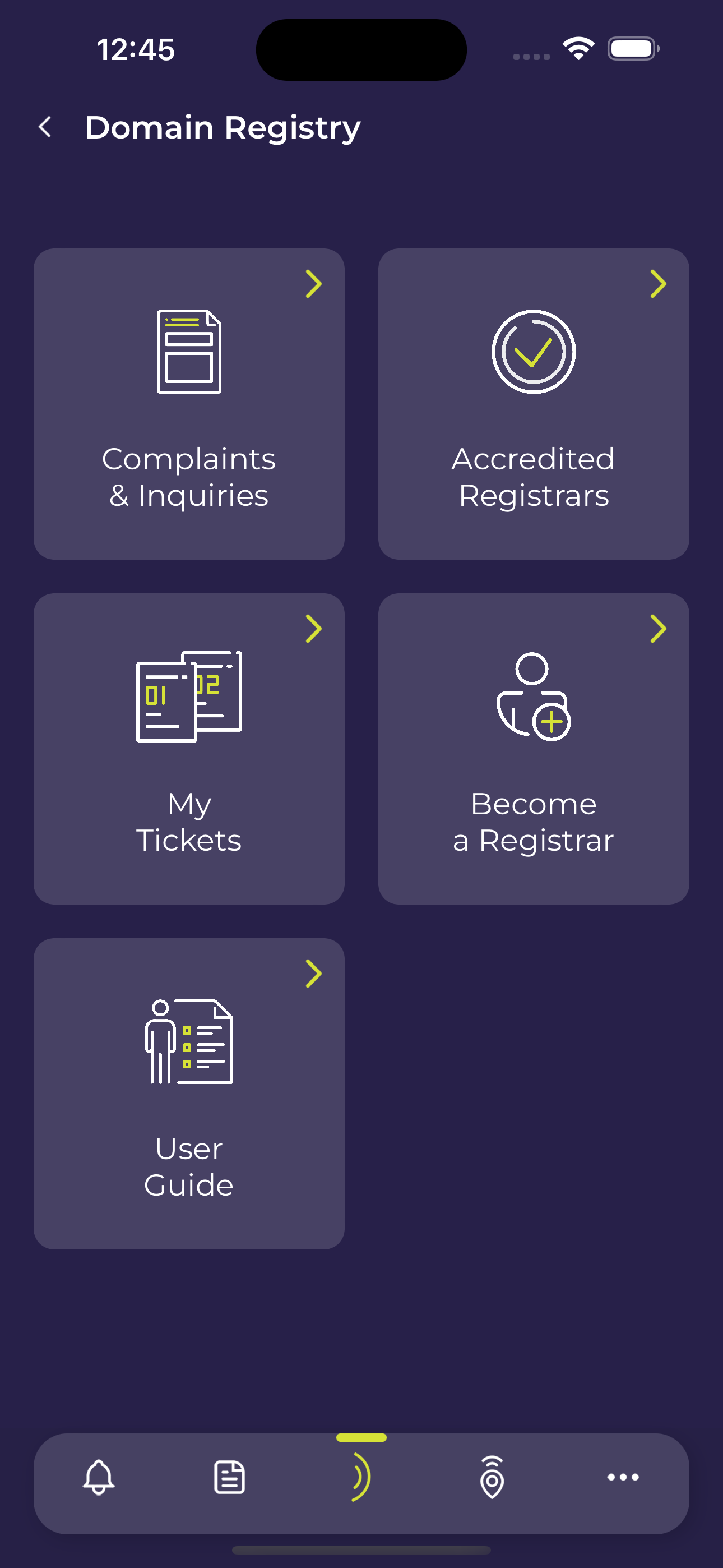This screenshot has width=723, height=1568.
Task: Open the notifications bell tab
Action: tap(99, 1477)
